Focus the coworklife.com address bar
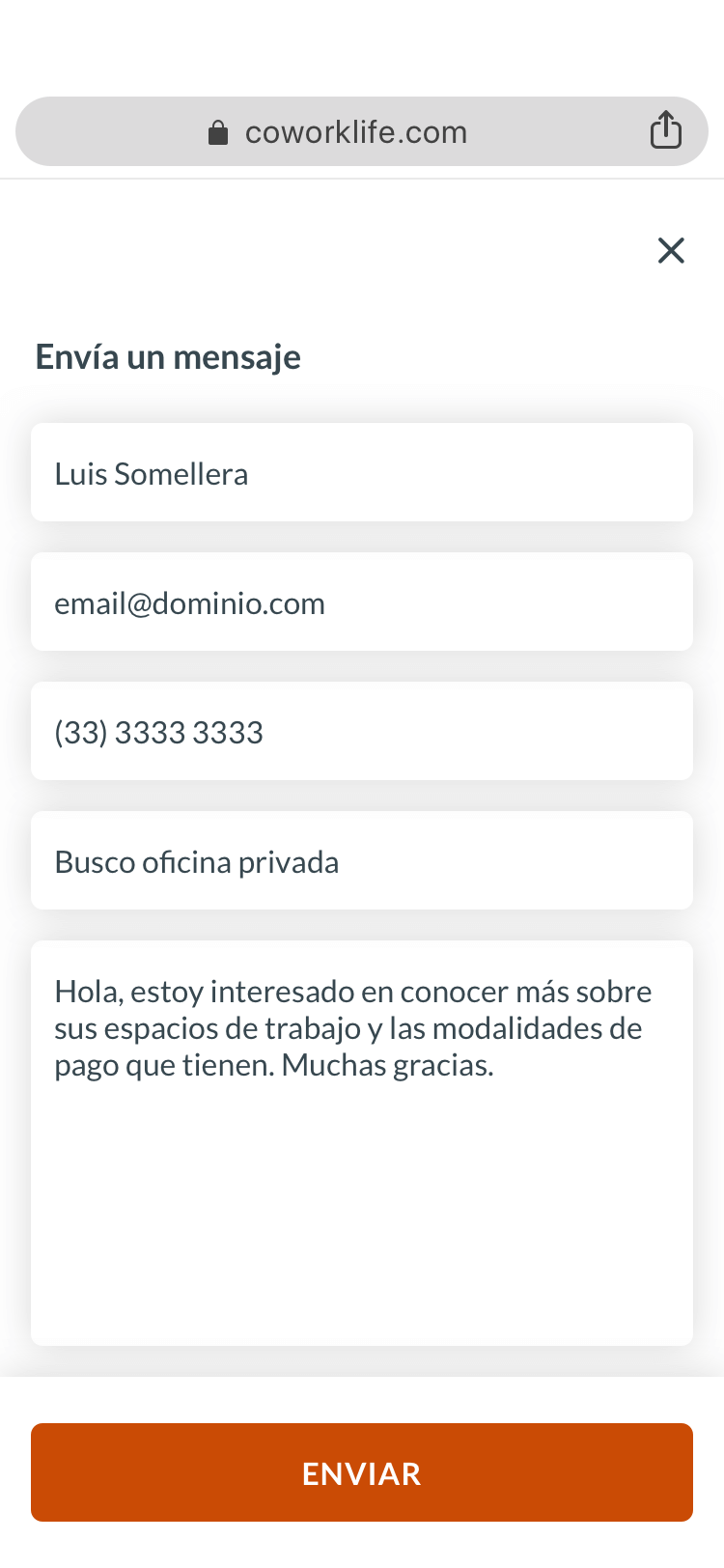This screenshot has width=724, height=1568. (355, 132)
